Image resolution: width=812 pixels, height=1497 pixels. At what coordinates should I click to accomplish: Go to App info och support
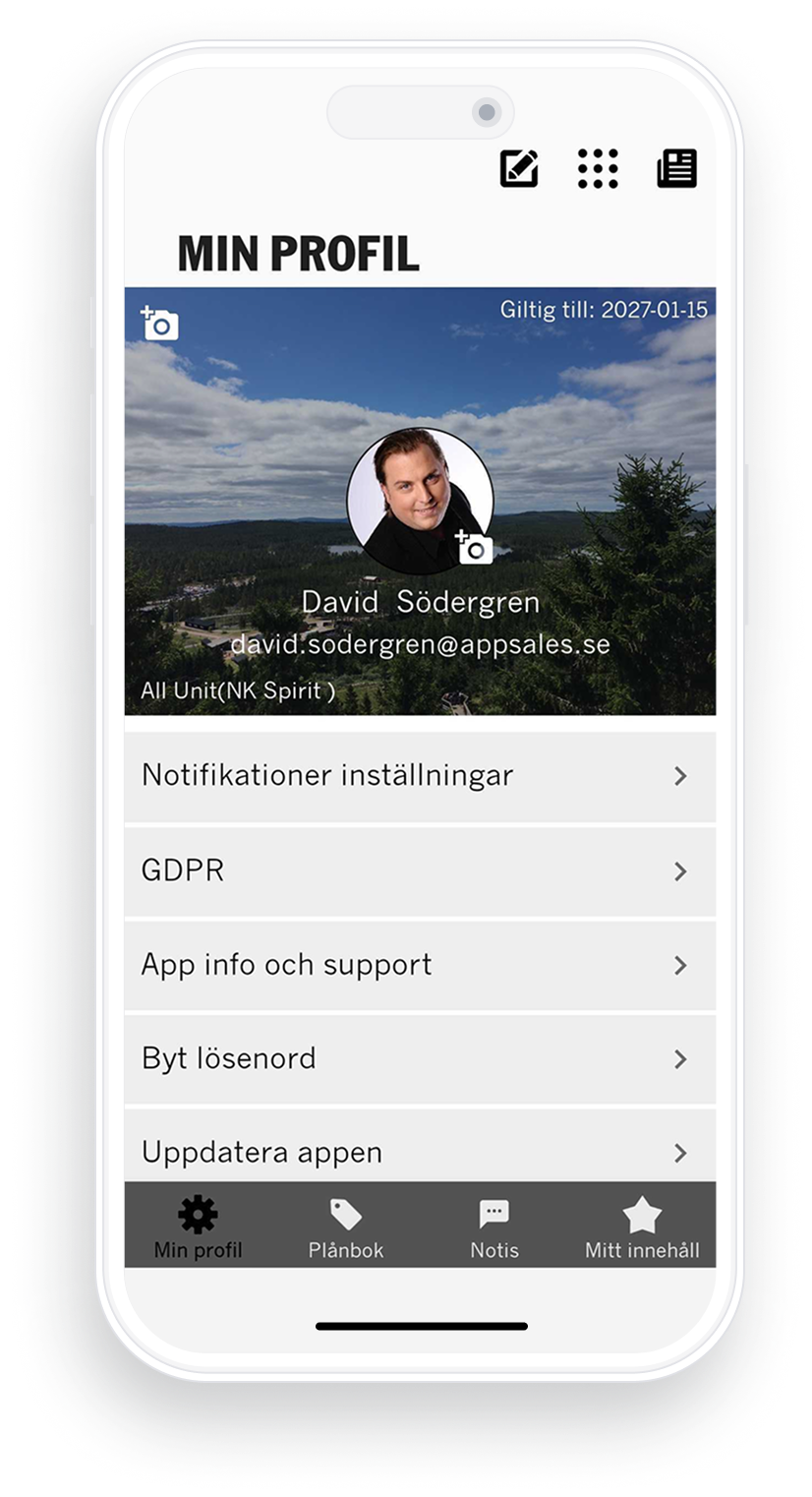[x=420, y=965]
